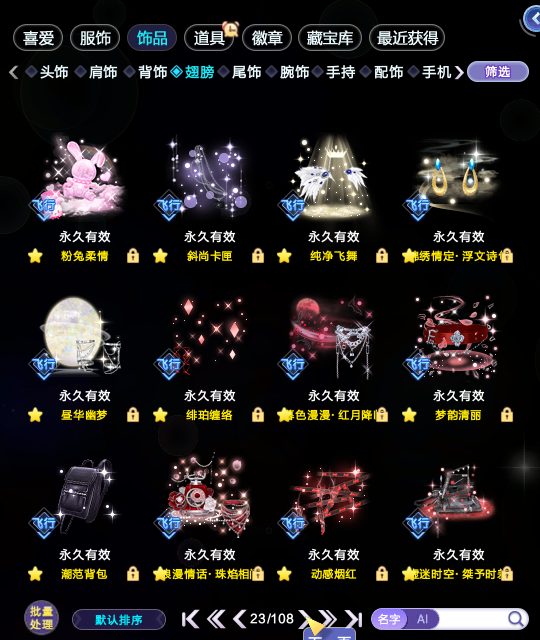Screen dimensions: 540x640
Task: Toggle the favorite star on 昼华幽梦
Action: click(x=36, y=415)
